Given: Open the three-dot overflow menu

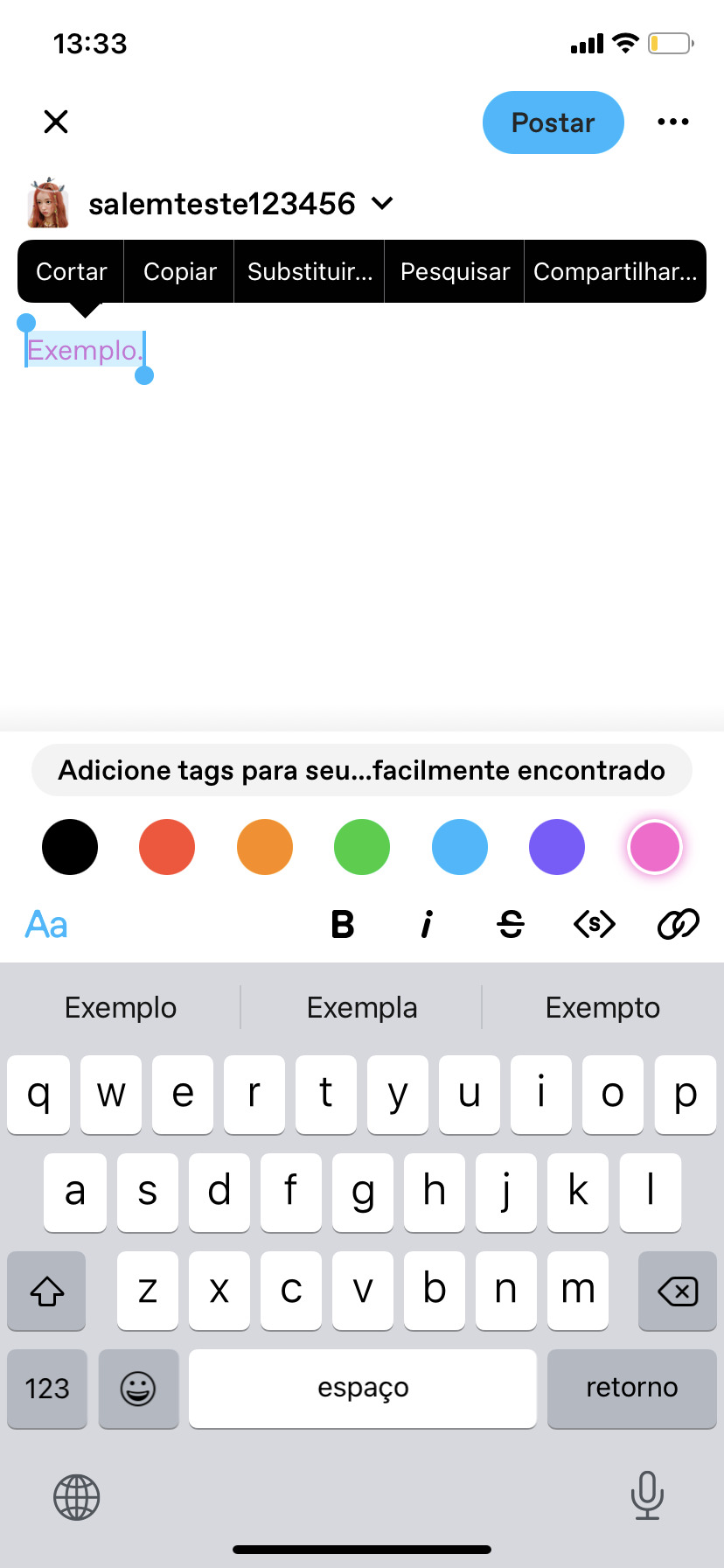Looking at the screenshot, I should click(672, 122).
